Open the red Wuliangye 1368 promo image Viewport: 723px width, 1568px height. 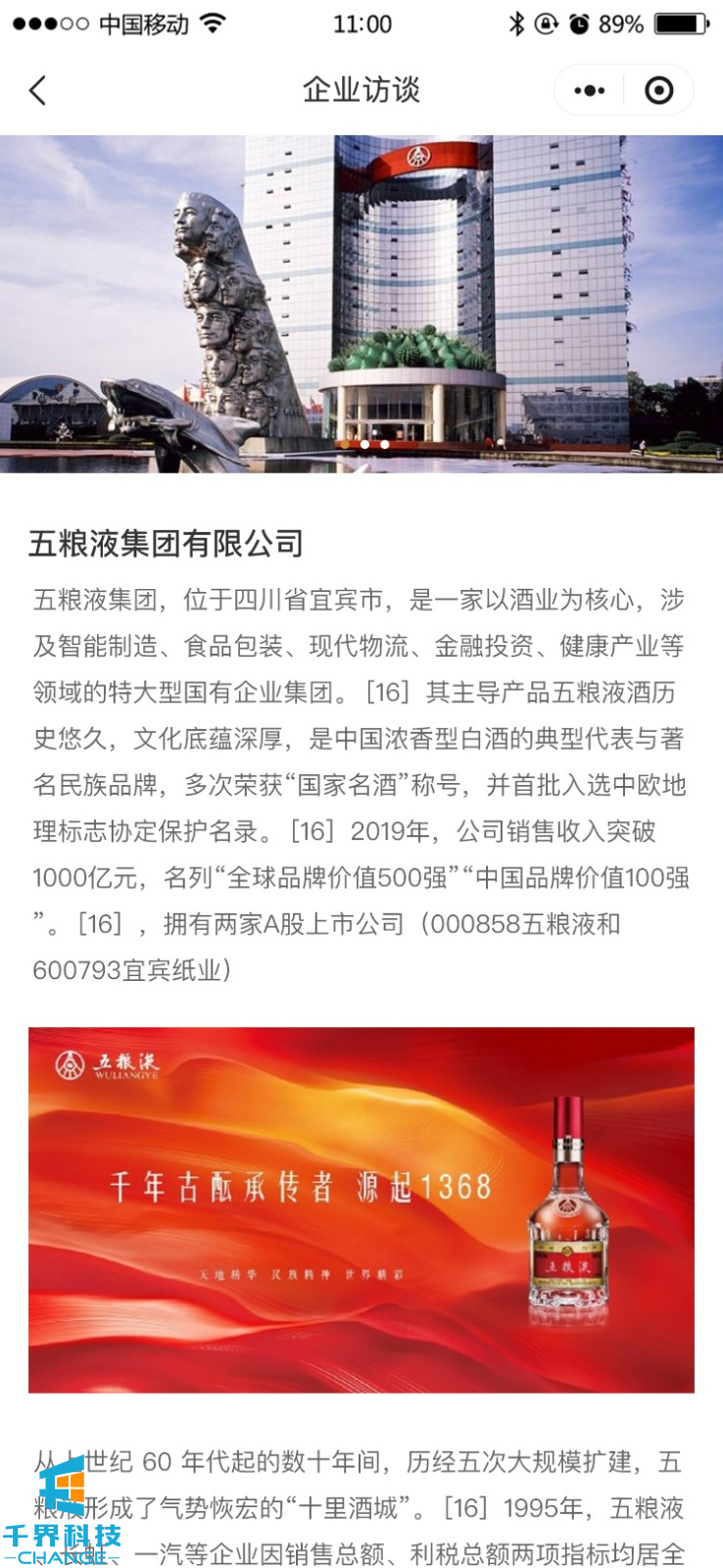coord(361,1209)
